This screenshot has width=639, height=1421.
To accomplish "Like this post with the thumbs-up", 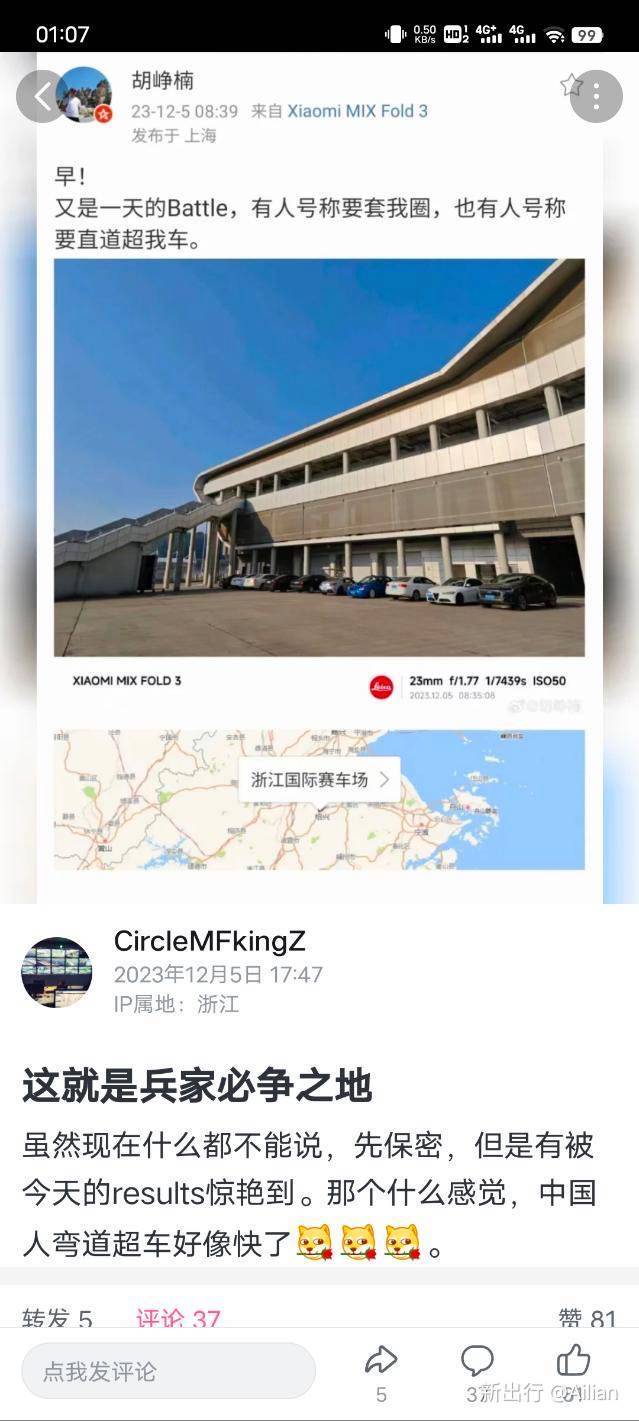I will click(573, 1362).
